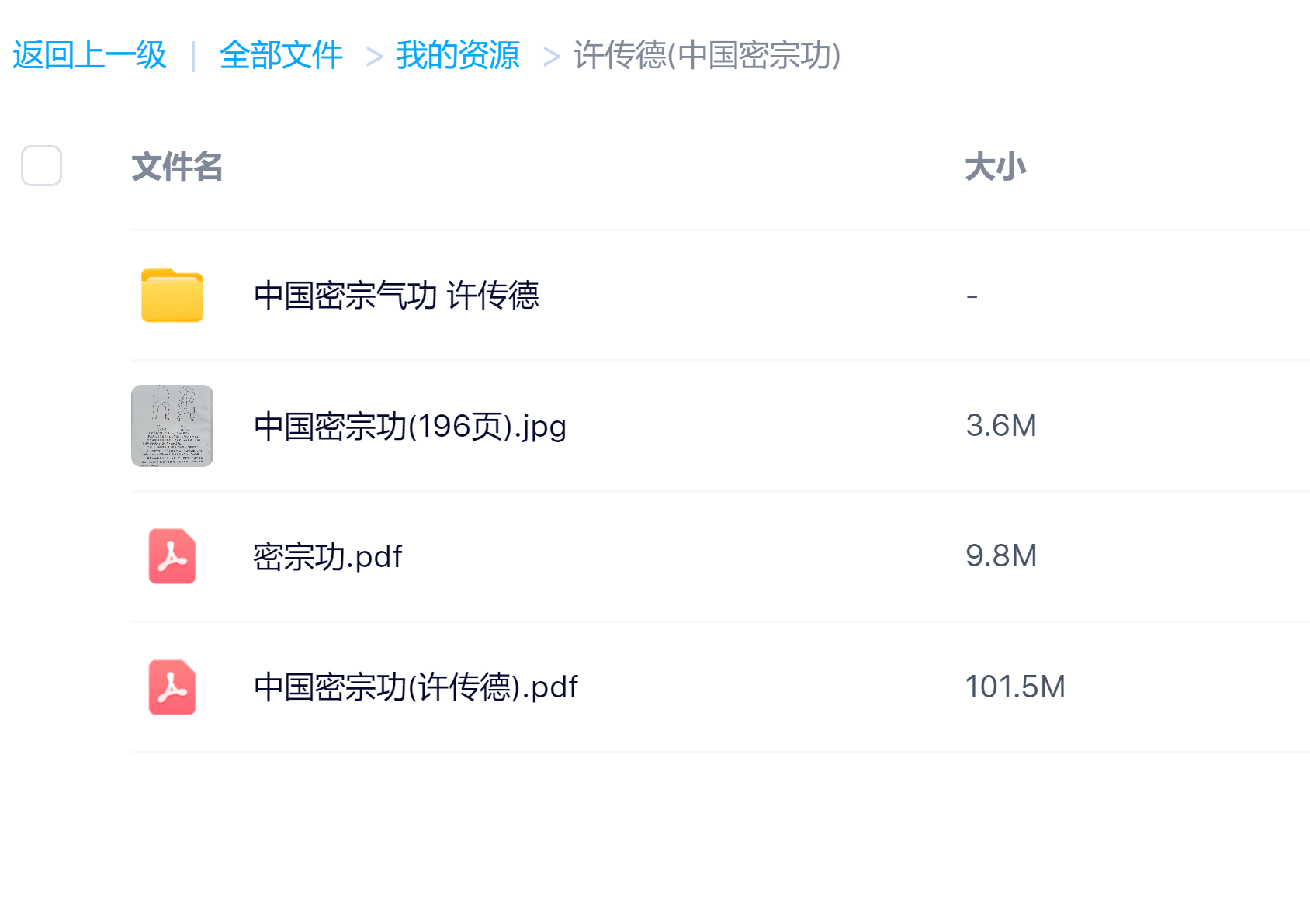Open the file 密宗功.pdf
Viewport: 1310px width, 924px height.
coord(327,556)
